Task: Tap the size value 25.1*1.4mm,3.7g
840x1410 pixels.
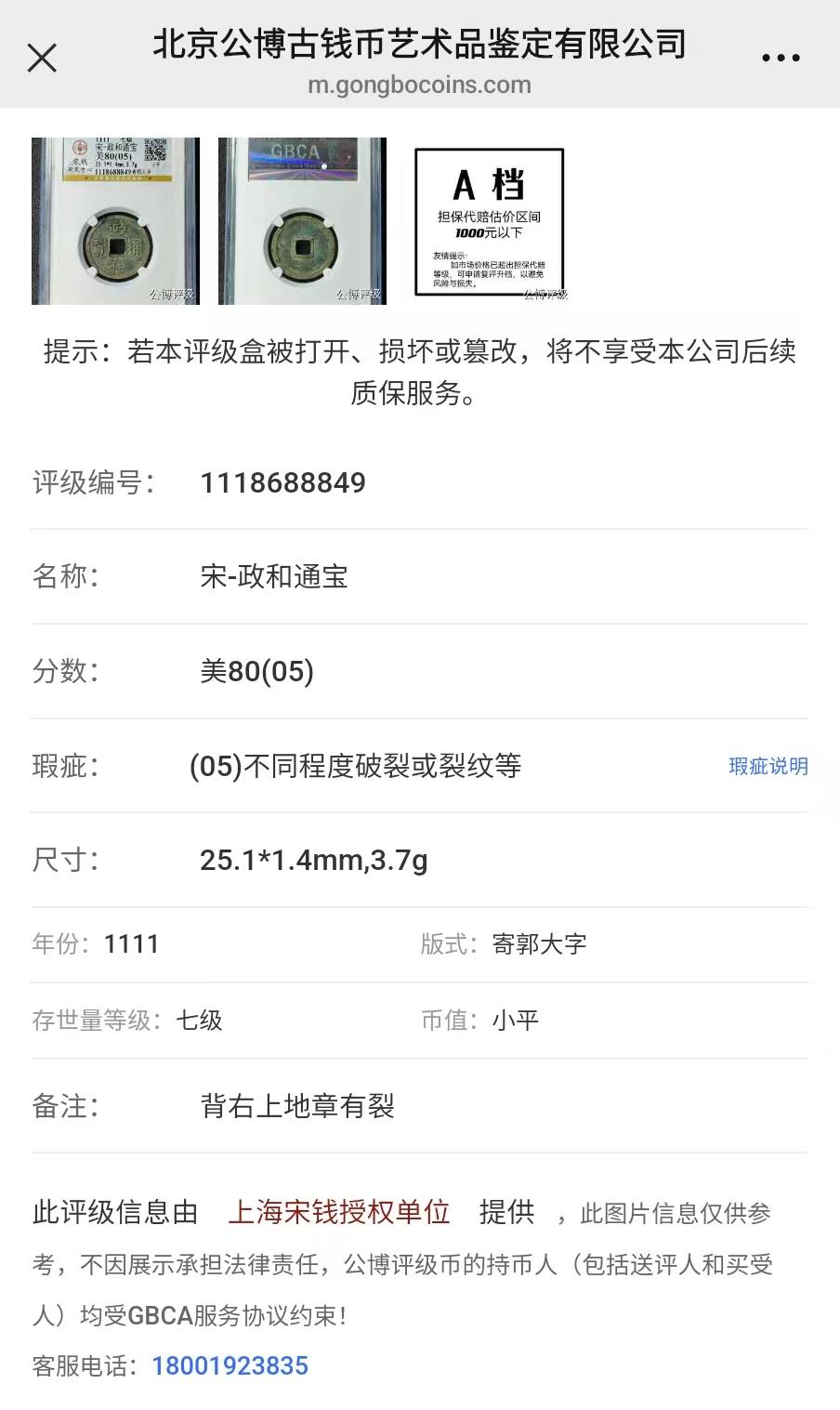Action: click(315, 862)
